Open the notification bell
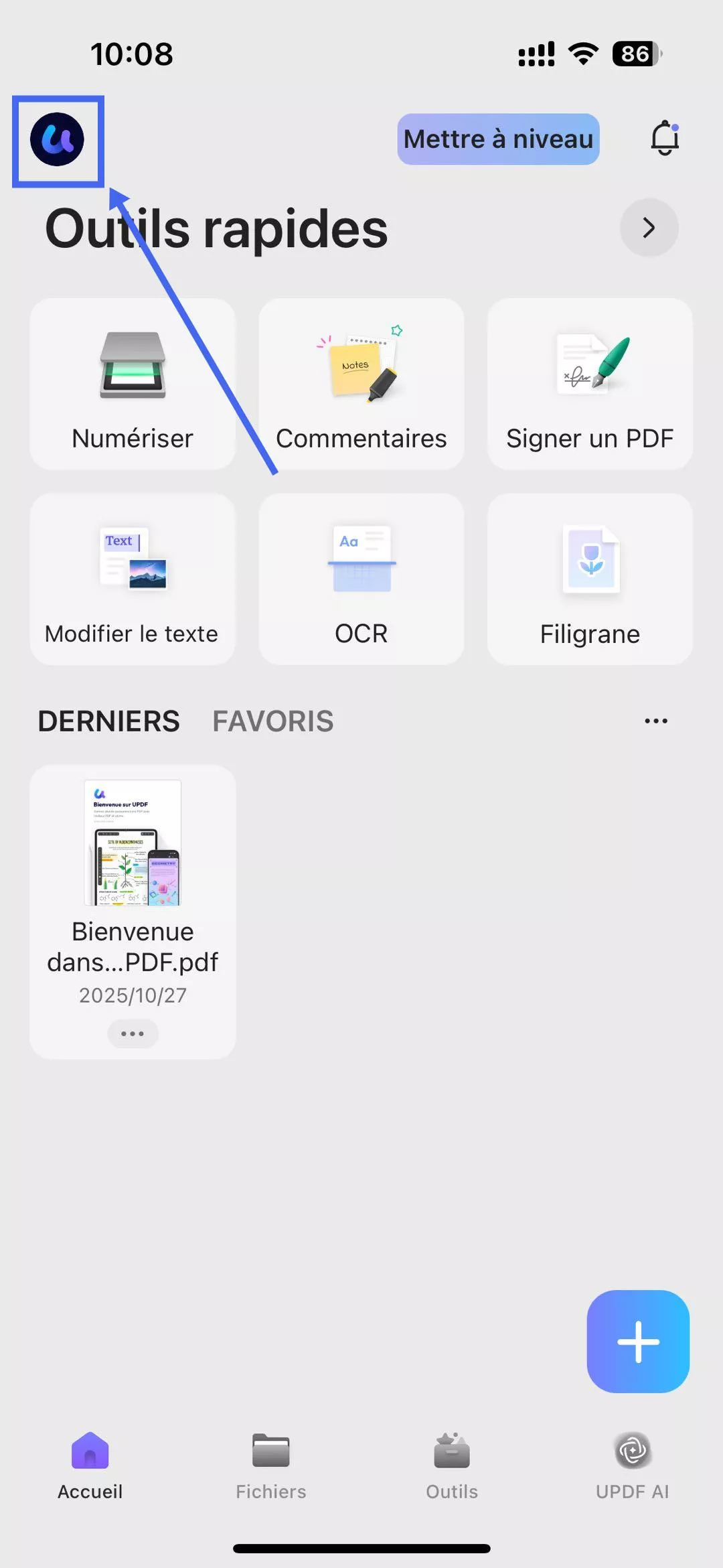 663,138
